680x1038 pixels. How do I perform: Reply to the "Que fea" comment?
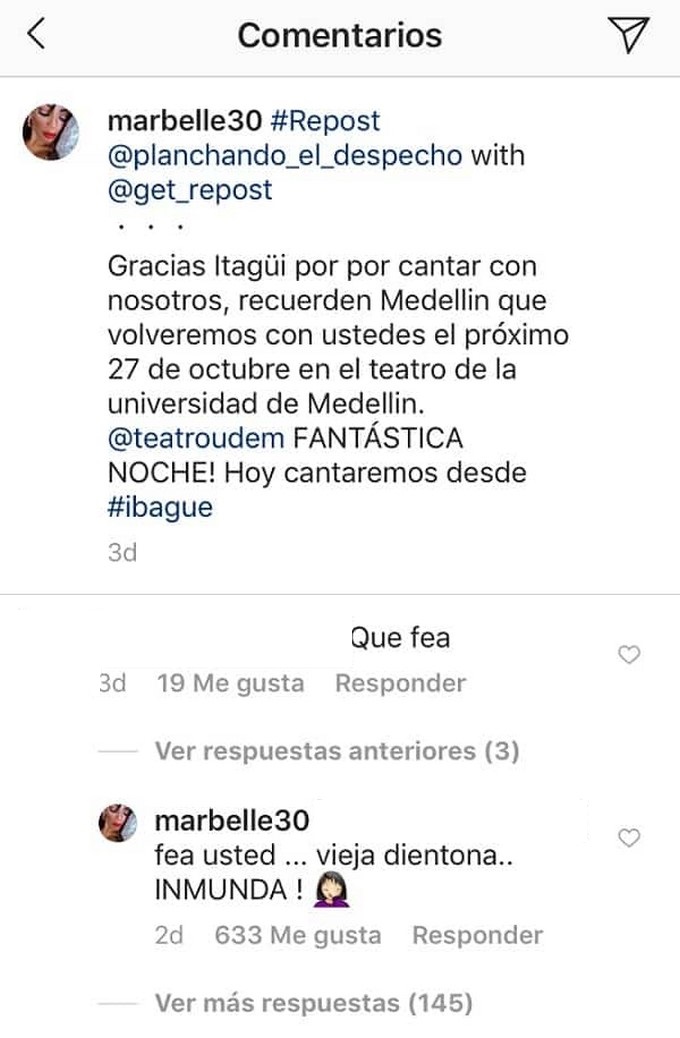(x=400, y=684)
